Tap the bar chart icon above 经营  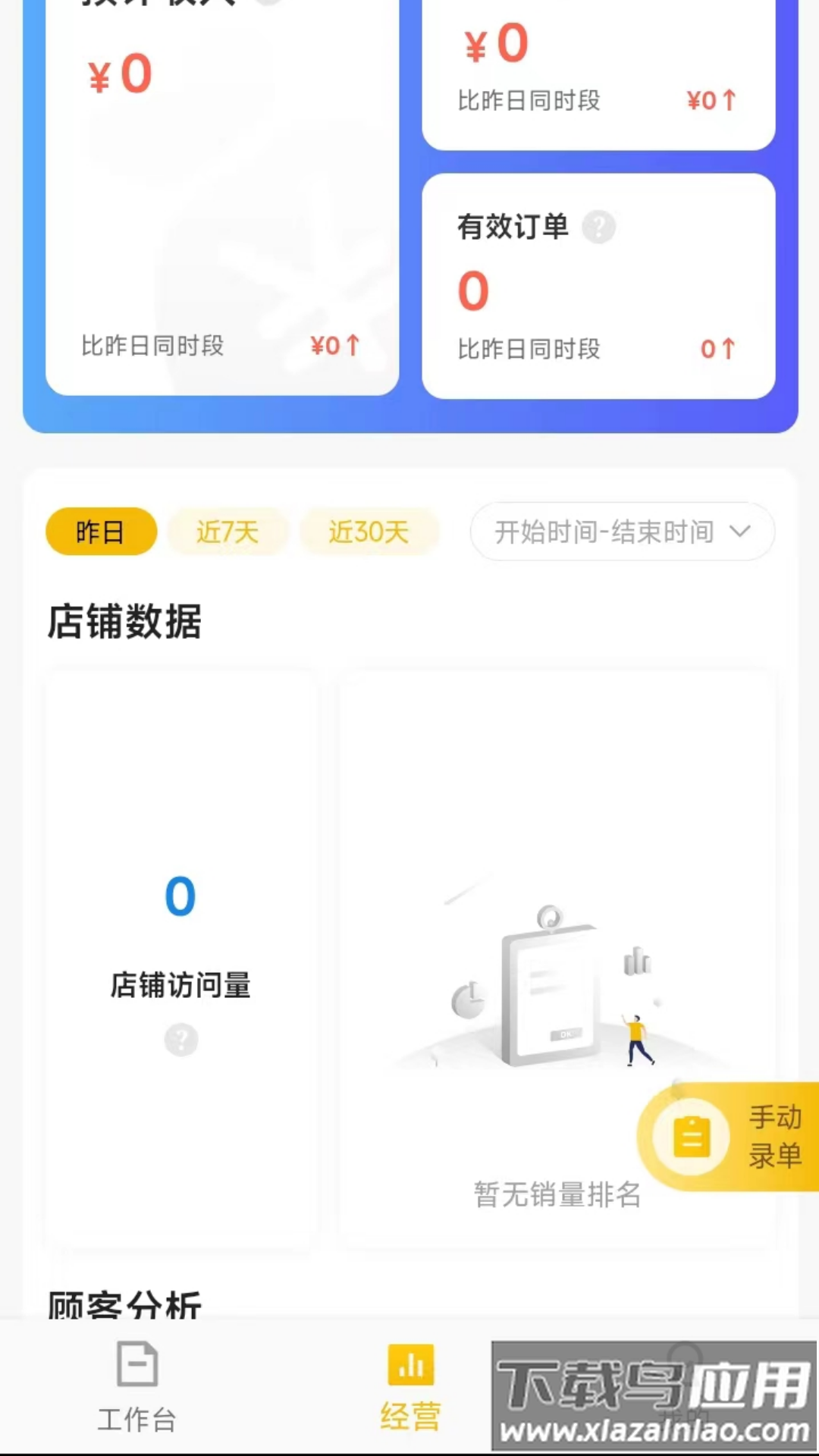pyautogui.click(x=410, y=1363)
